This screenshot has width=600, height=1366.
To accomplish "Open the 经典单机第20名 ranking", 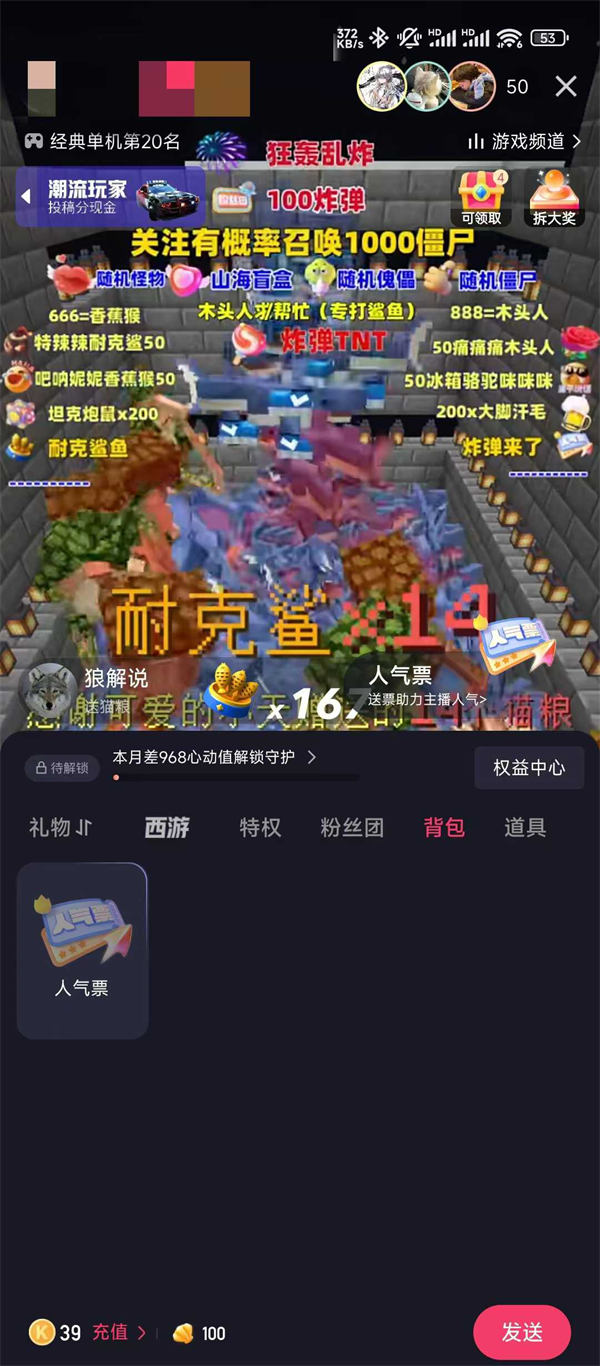I will tap(103, 142).
